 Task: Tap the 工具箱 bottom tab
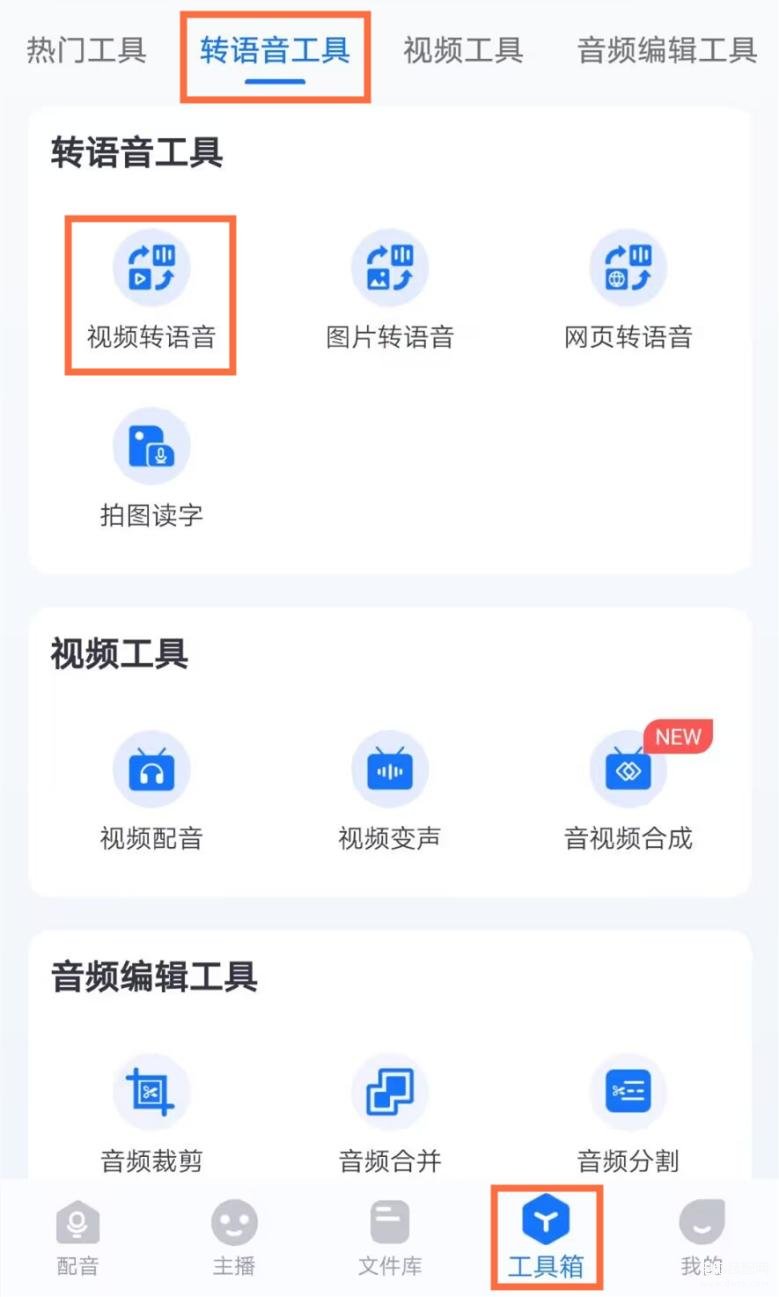coord(546,1238)
